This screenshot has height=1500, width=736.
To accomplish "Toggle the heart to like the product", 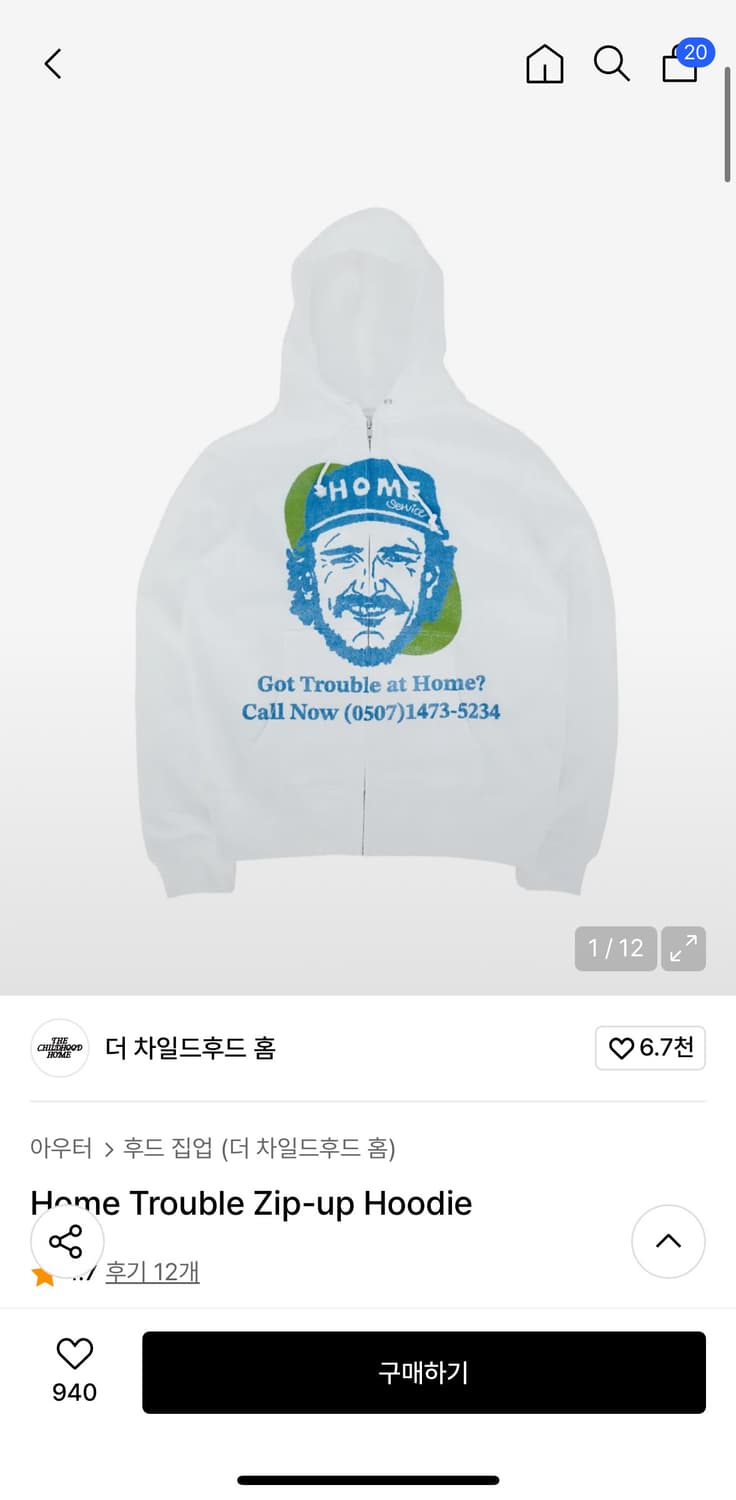I will (x=74, y=1355).
